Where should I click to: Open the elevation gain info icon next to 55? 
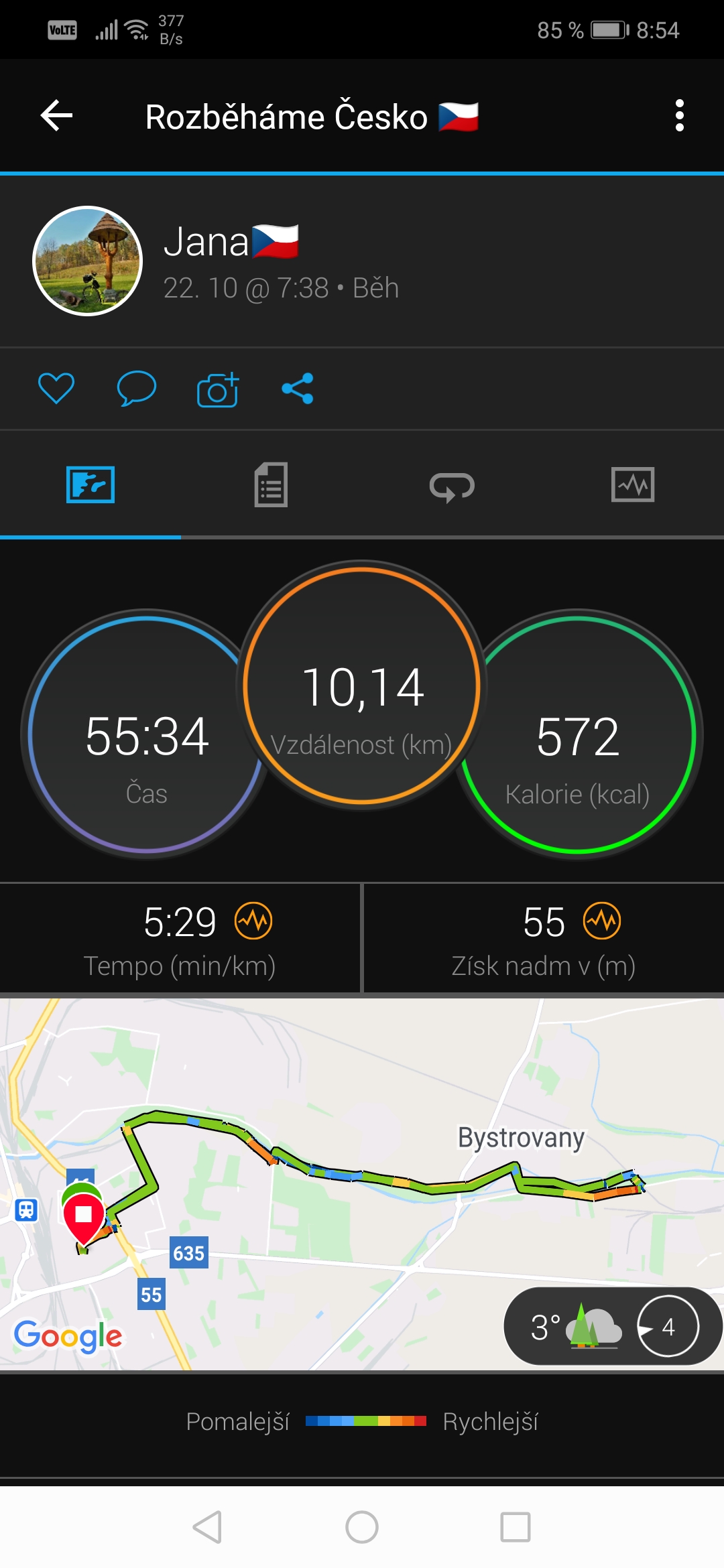[602, 921]
